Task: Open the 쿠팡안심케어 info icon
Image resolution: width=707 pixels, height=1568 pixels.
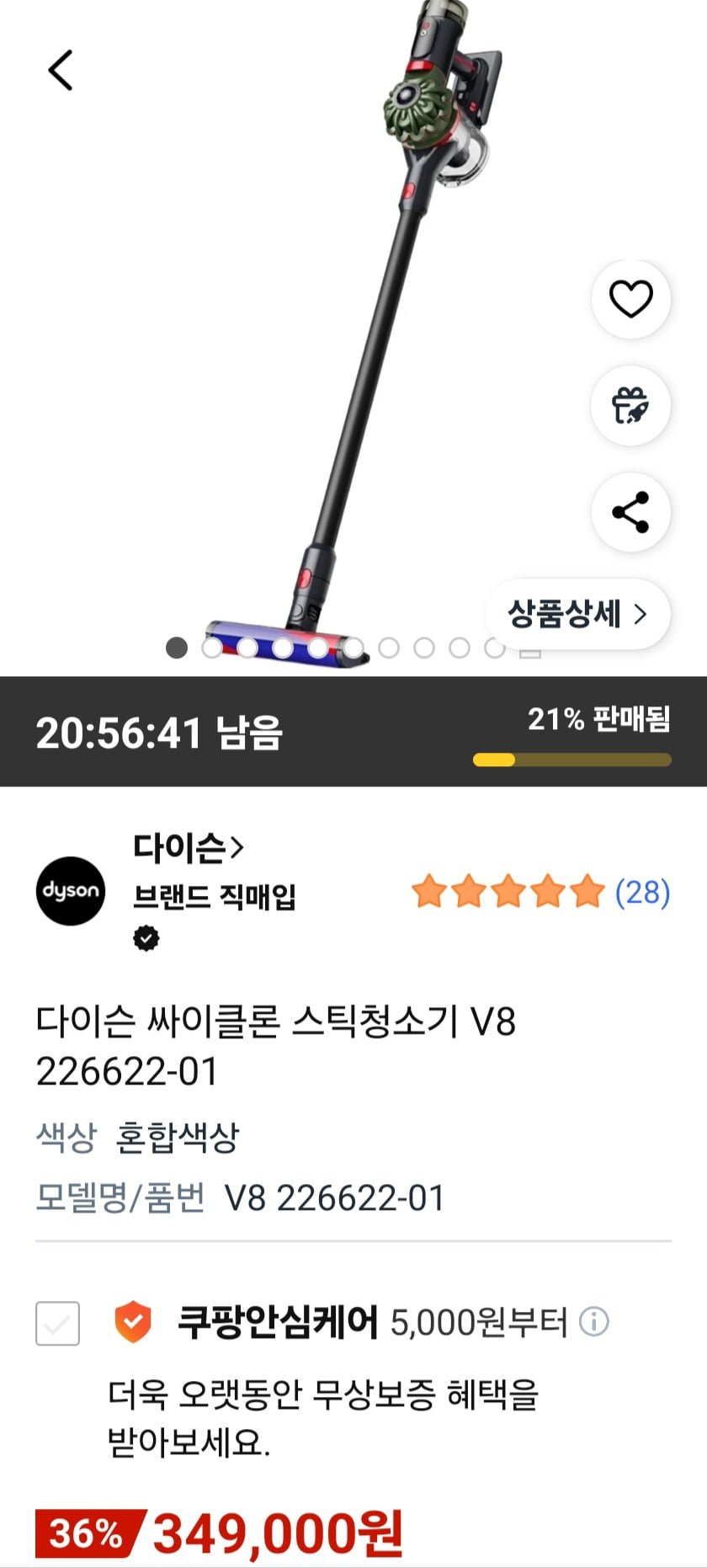Action: pos(594,1322)
